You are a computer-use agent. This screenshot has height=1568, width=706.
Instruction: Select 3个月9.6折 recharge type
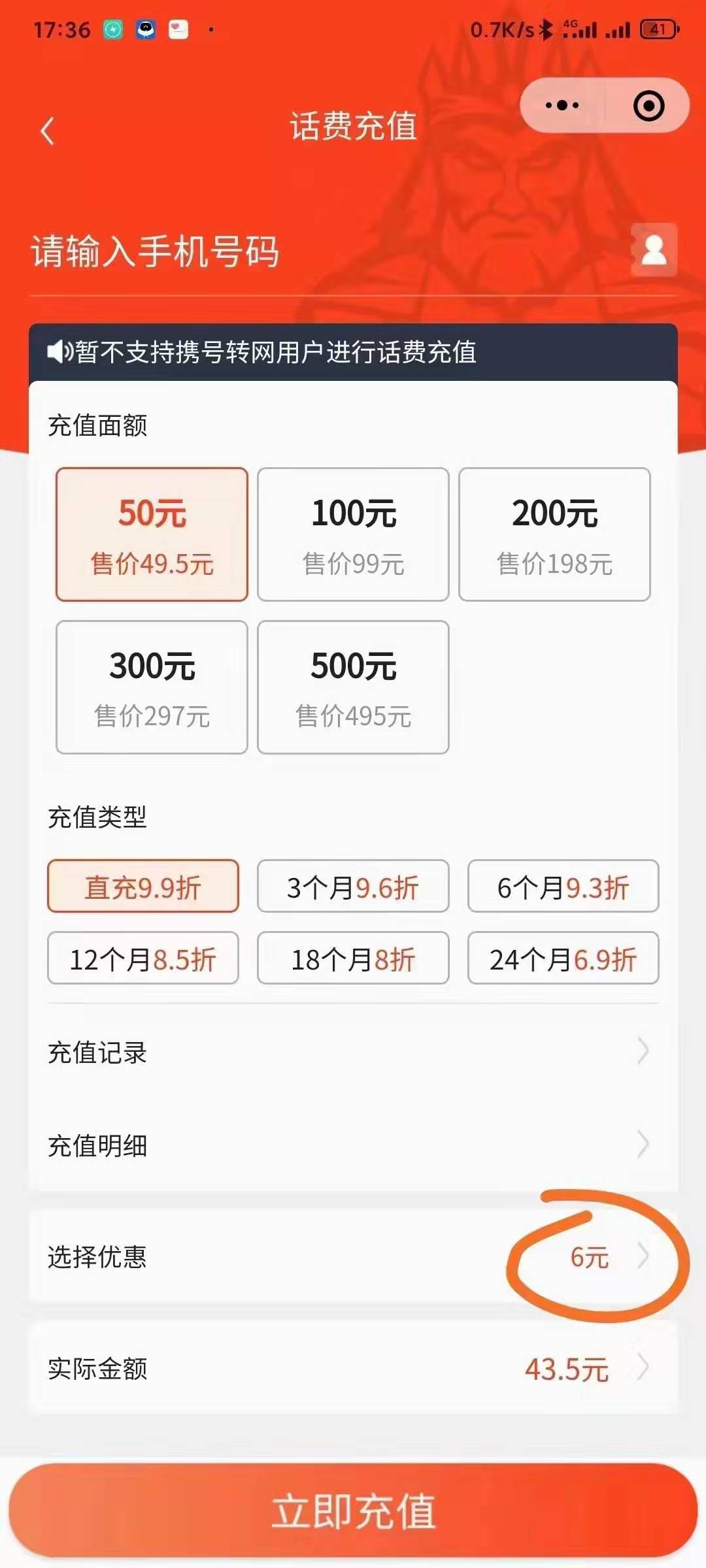click(x=353, y=887)
